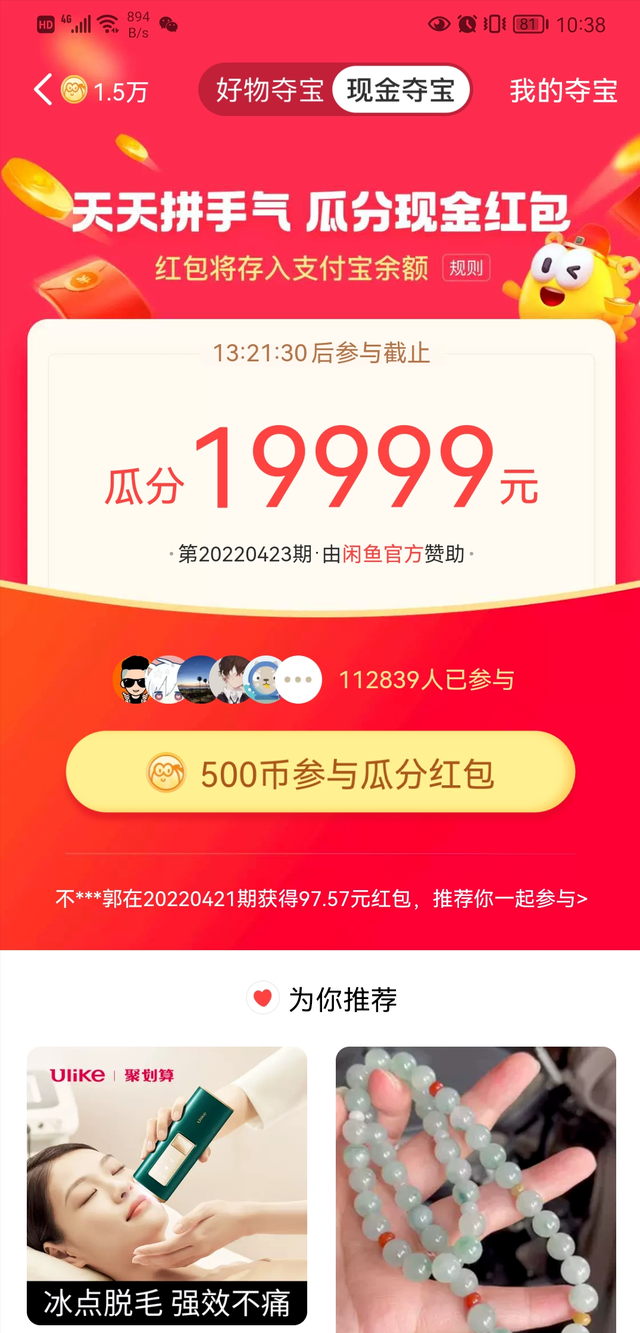
Task: Open 我的夺宝
Action: pos(563,91)
